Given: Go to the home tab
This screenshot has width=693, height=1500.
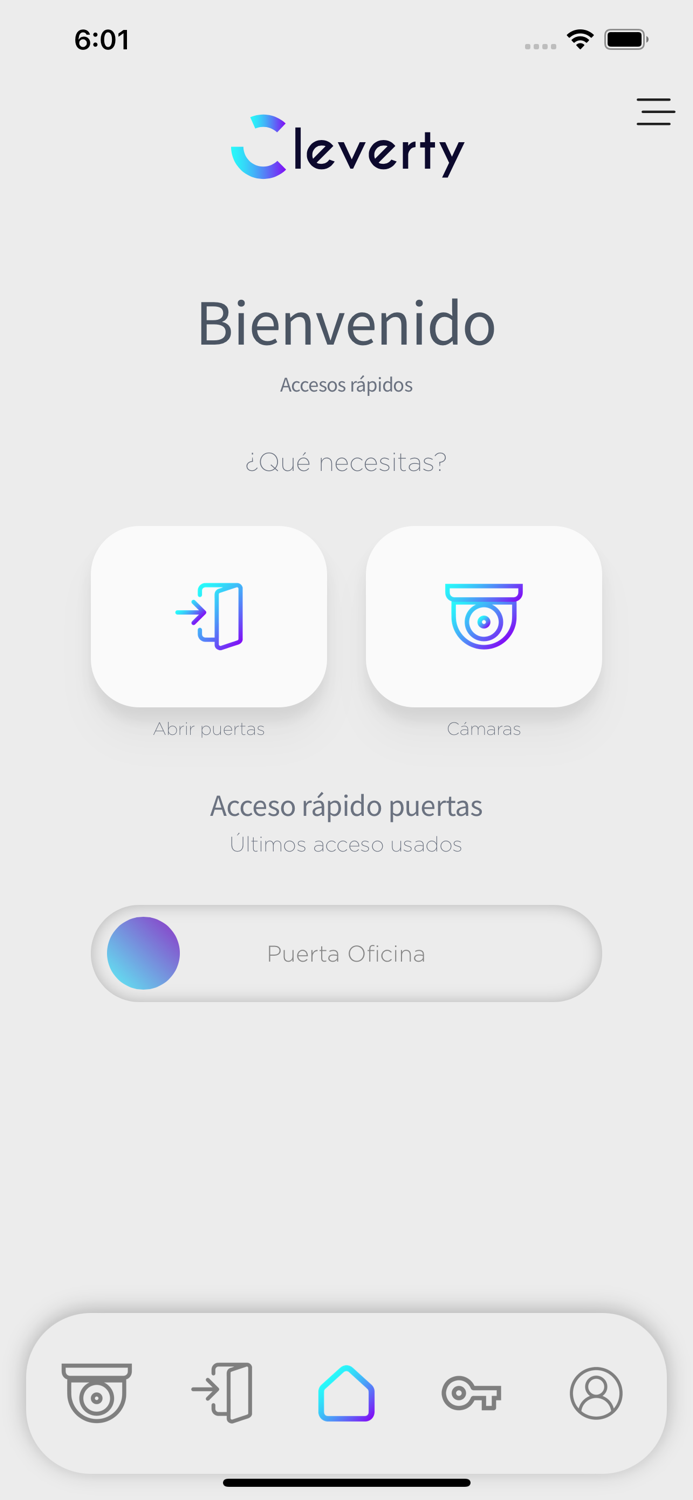Looking at the screenshot, I should 346,1393.
